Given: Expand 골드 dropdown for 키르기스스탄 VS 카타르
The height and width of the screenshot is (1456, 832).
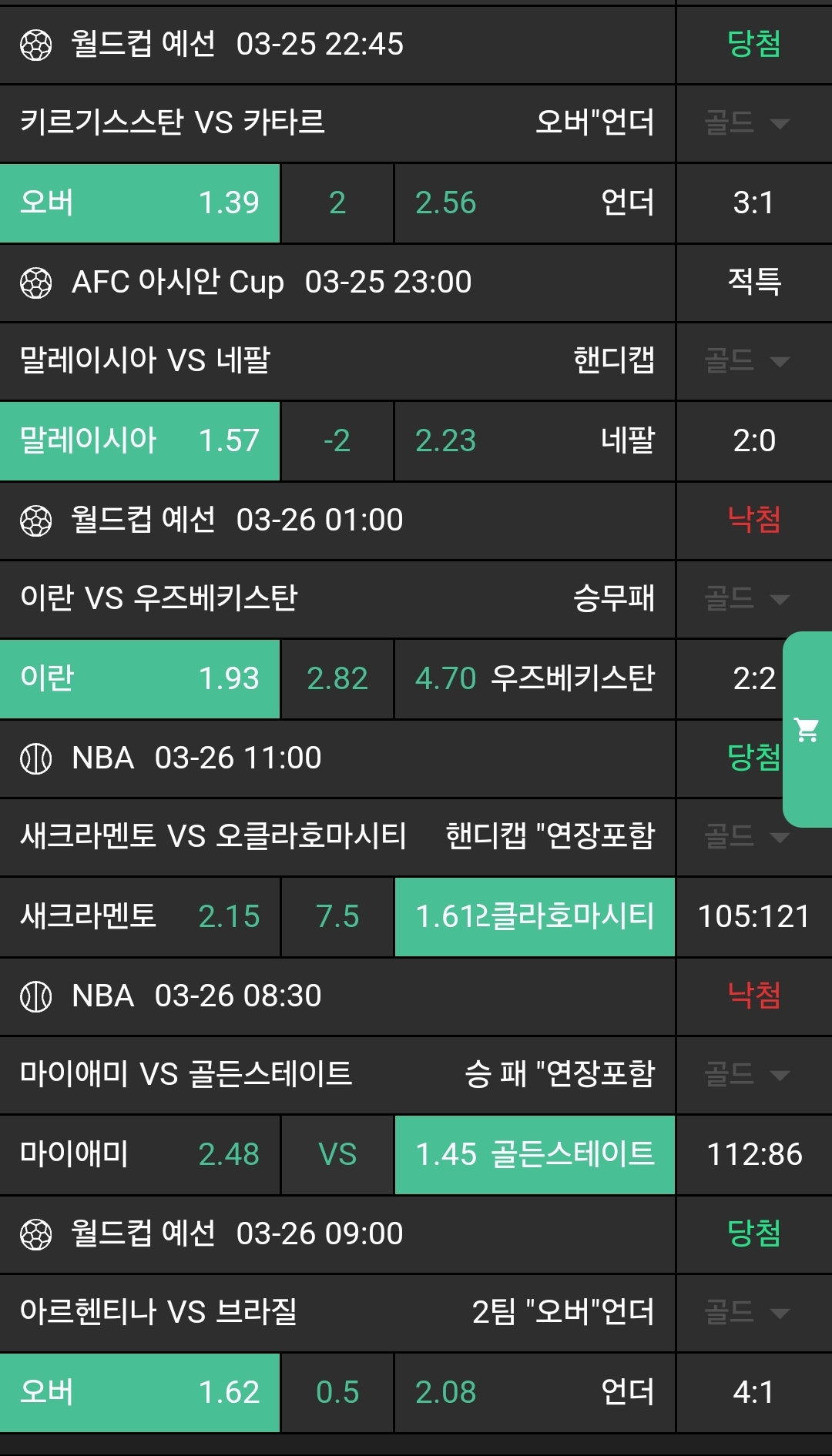Looking at the screenshot, I should coord(746,122).
